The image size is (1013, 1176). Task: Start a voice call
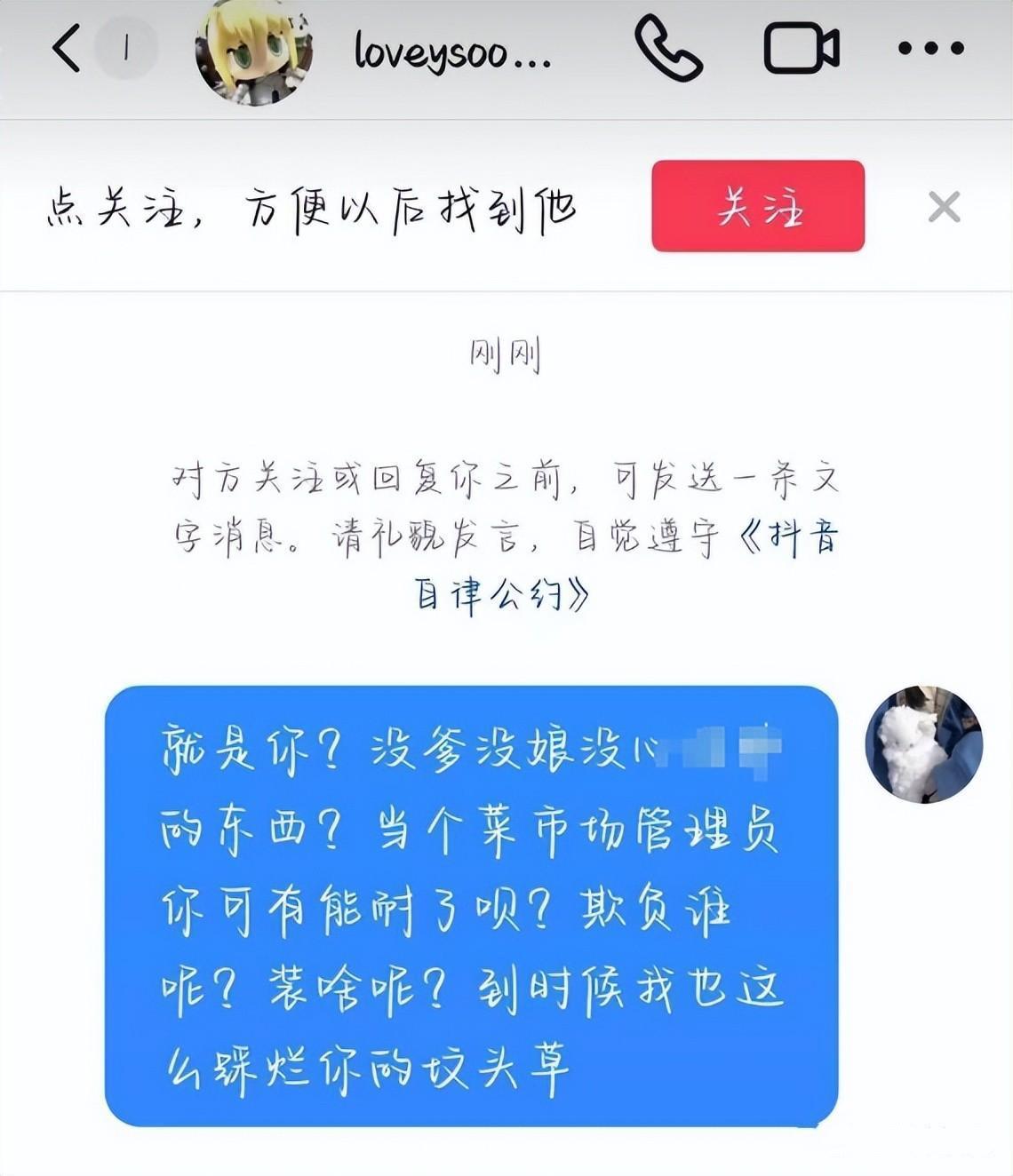point(668,49)
